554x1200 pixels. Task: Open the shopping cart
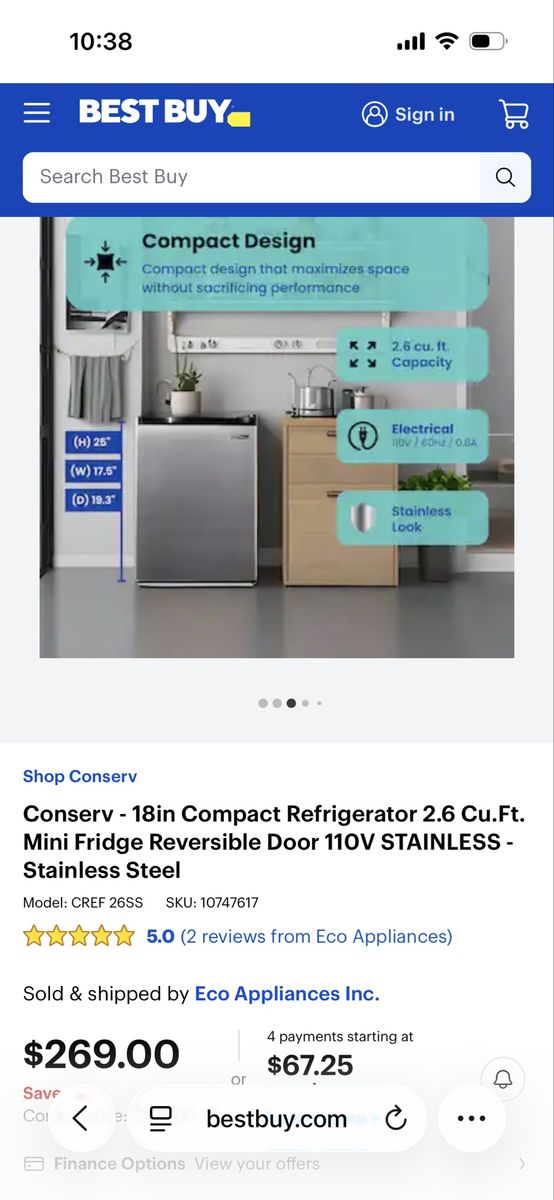pyautogui.click(x=514, y=114)
